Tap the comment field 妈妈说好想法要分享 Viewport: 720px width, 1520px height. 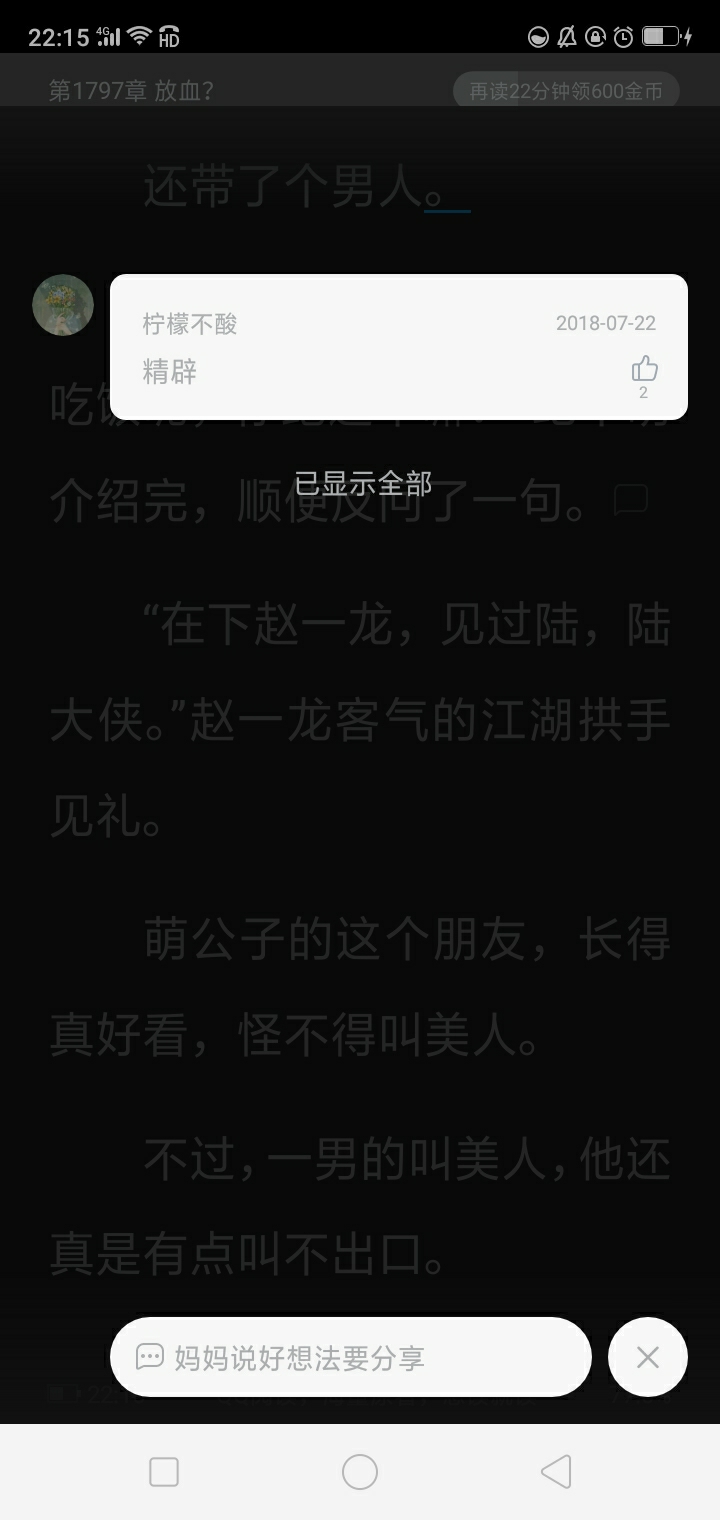click(350, 1357)
